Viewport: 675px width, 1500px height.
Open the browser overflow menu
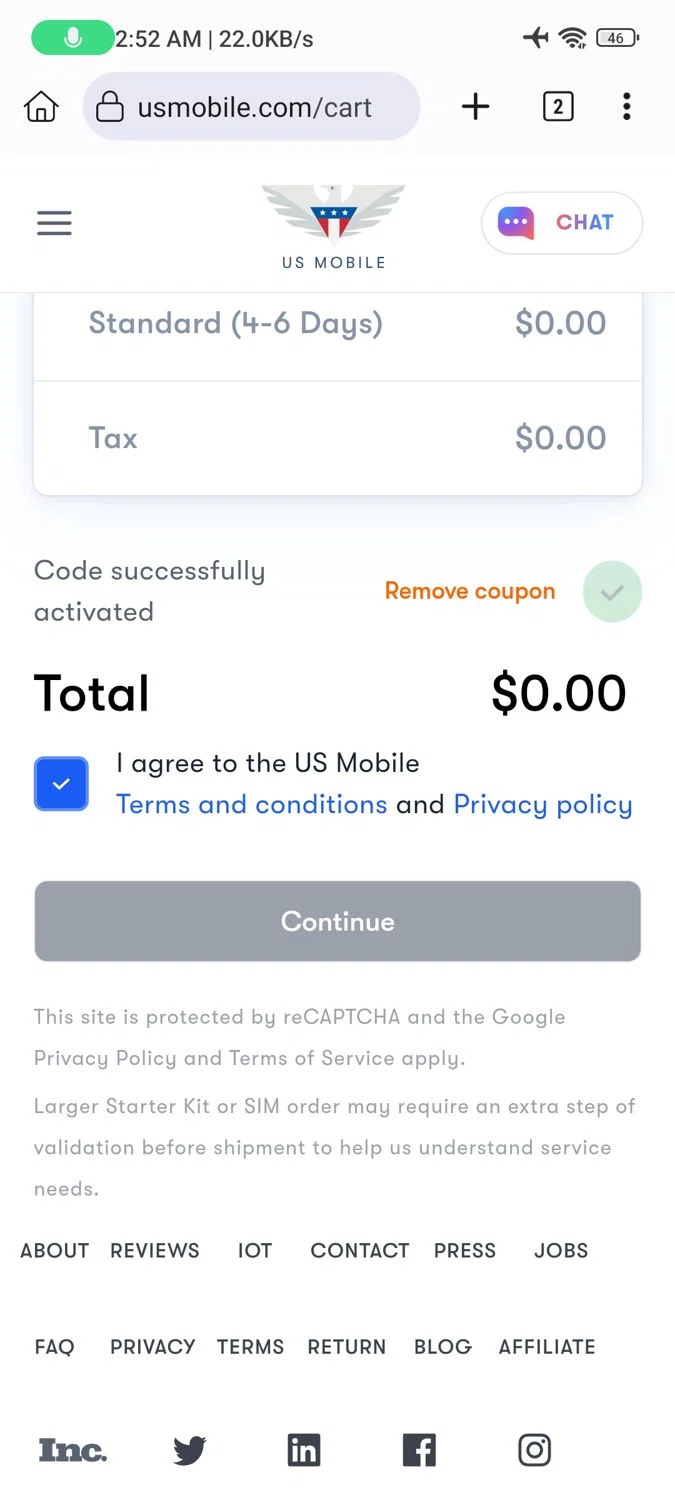point(626,106)
